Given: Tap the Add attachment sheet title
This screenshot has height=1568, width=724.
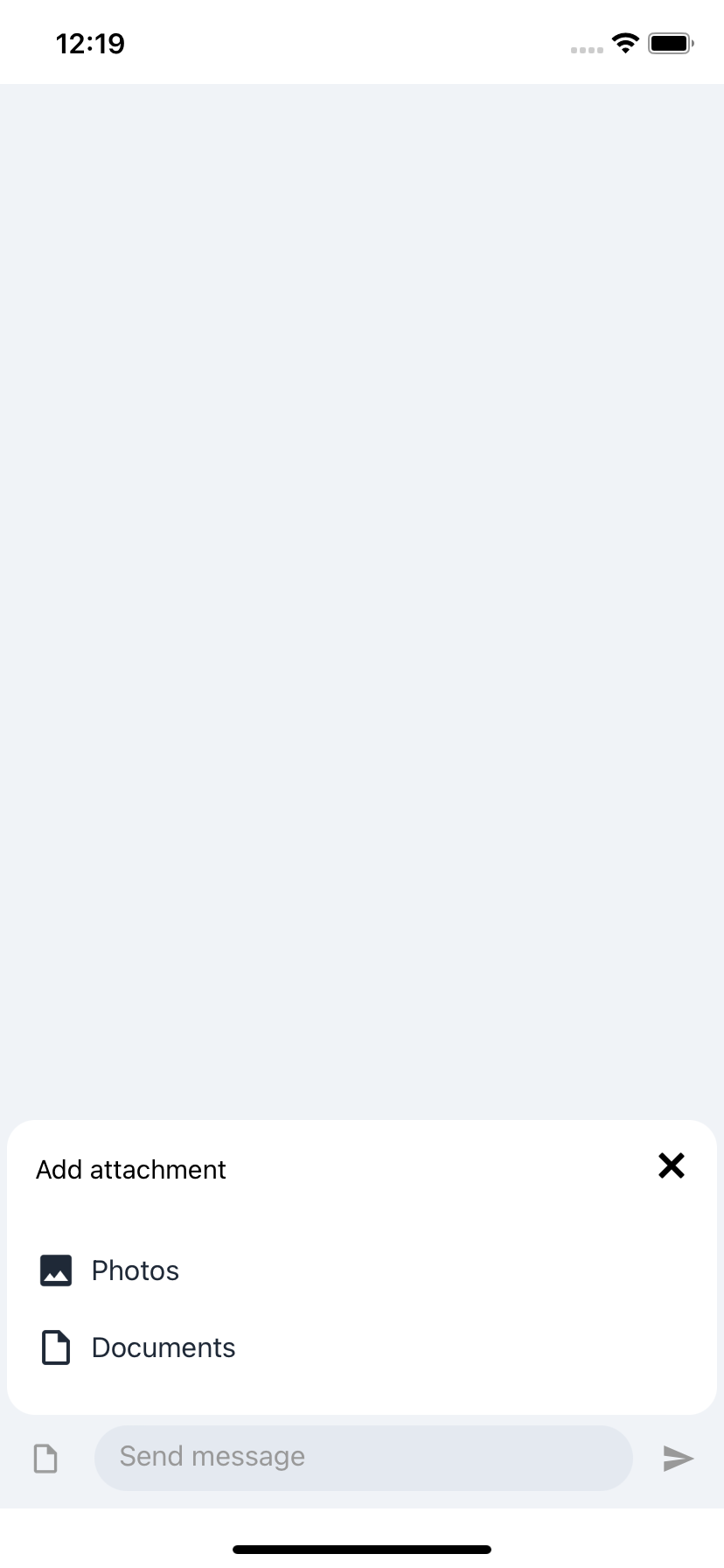Looking at the screenshot, I should (130, 1169).
